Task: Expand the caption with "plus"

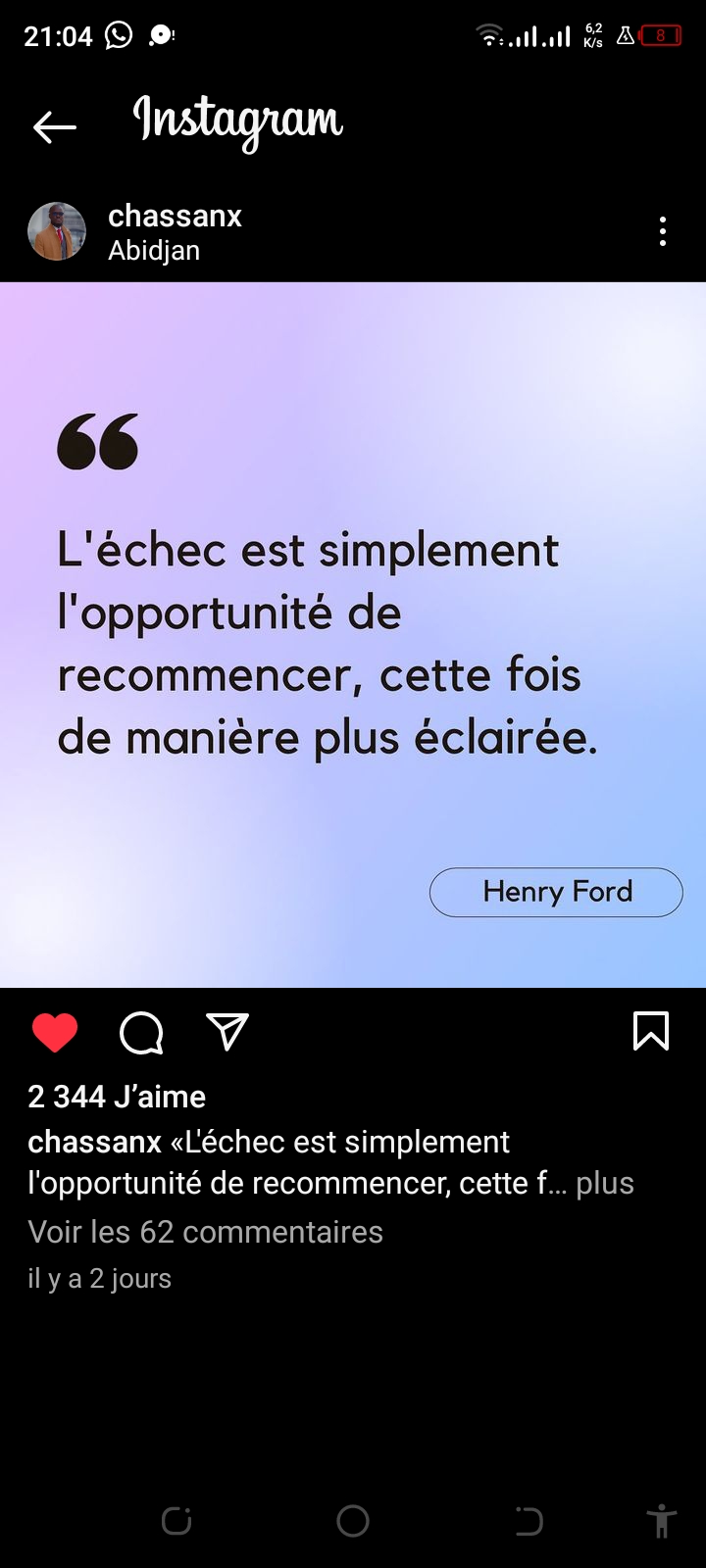Action: [605, 1183]
